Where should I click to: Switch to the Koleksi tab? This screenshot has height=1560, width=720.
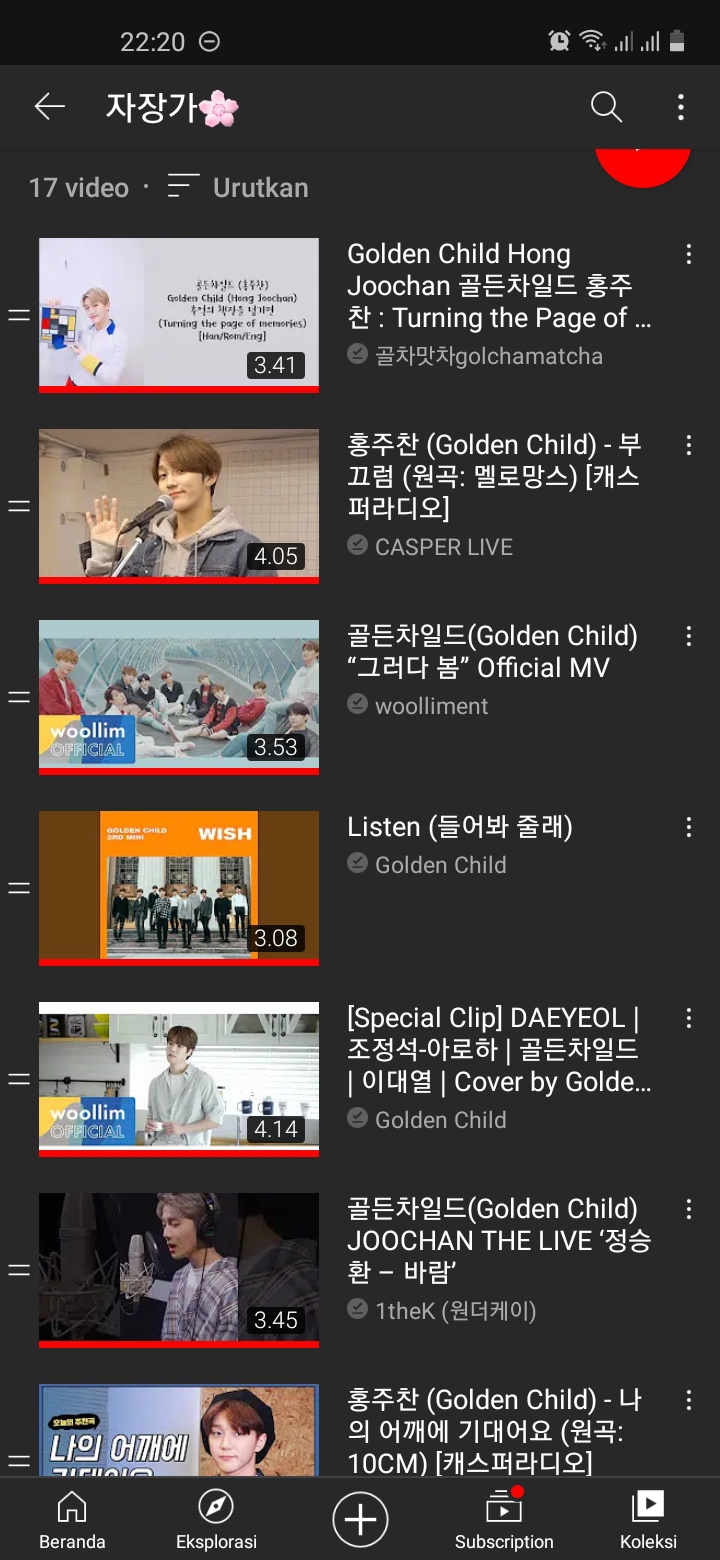pos(648,1519)
